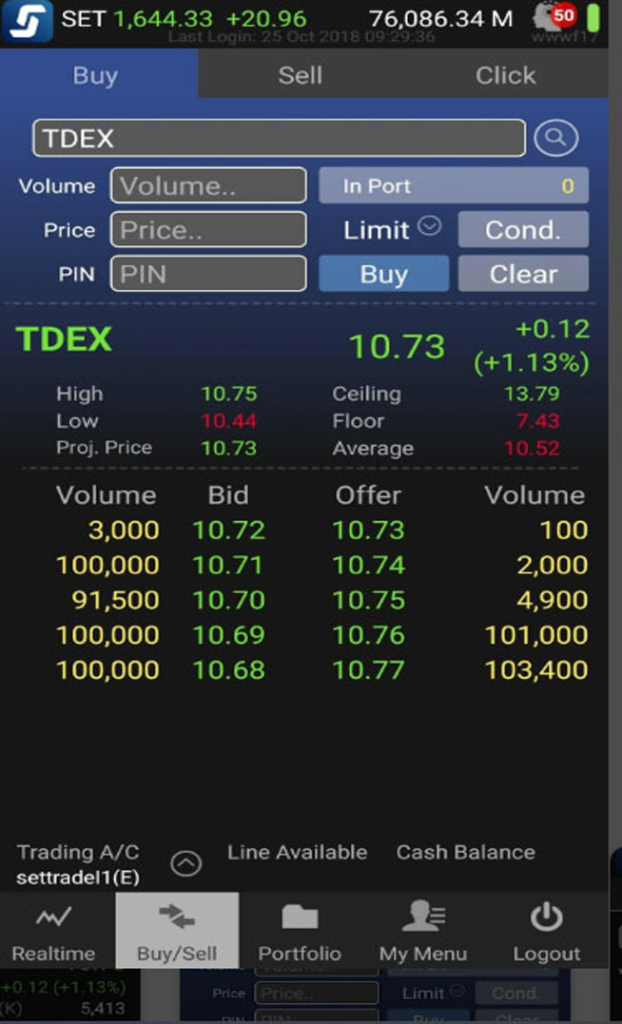This screenshot has height=1024, width=622.
Task: Open My Menu
Action: pyautogui.click(x=423, y=932)
